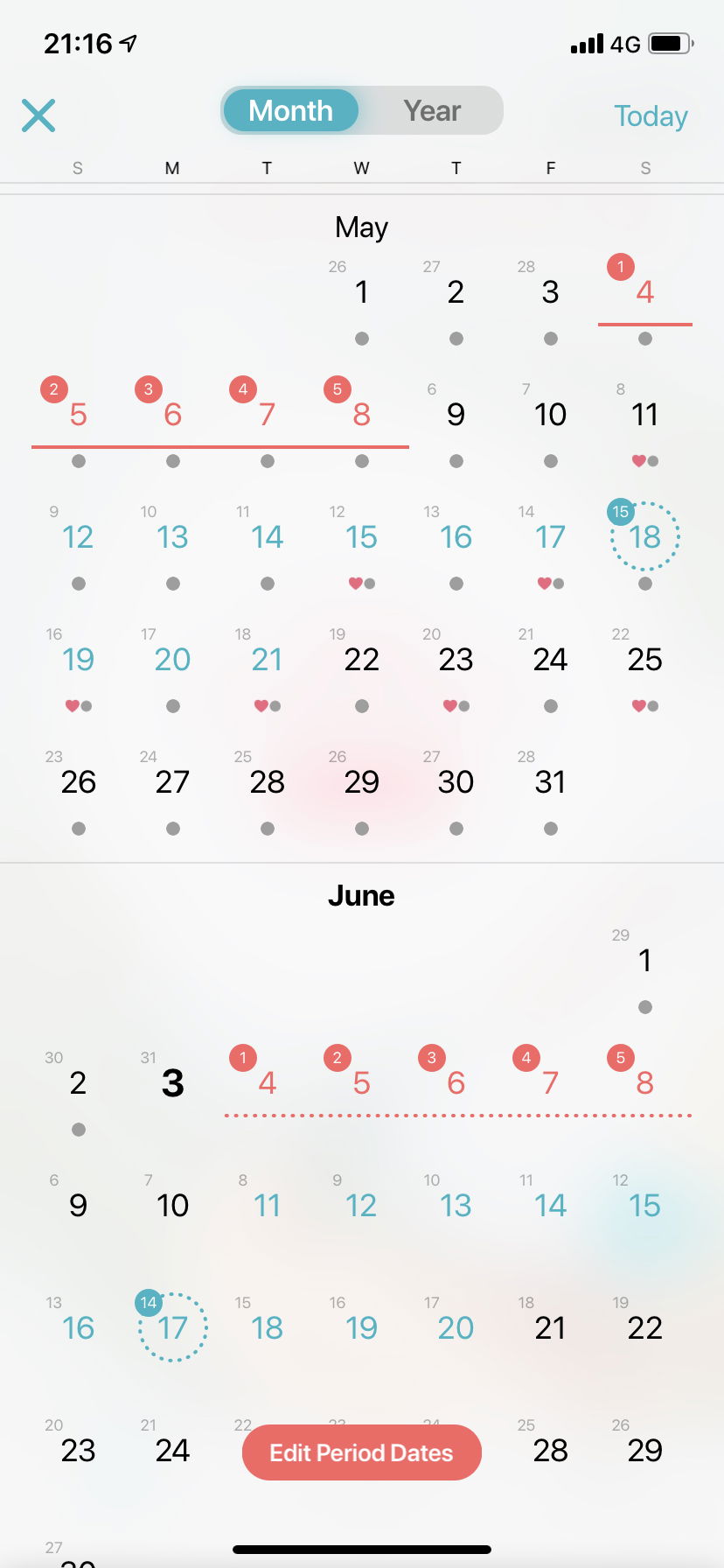Tap Edit Period Dates button
The width and height of the screenshot is (724, 1568).
(x=361, y=1452)
